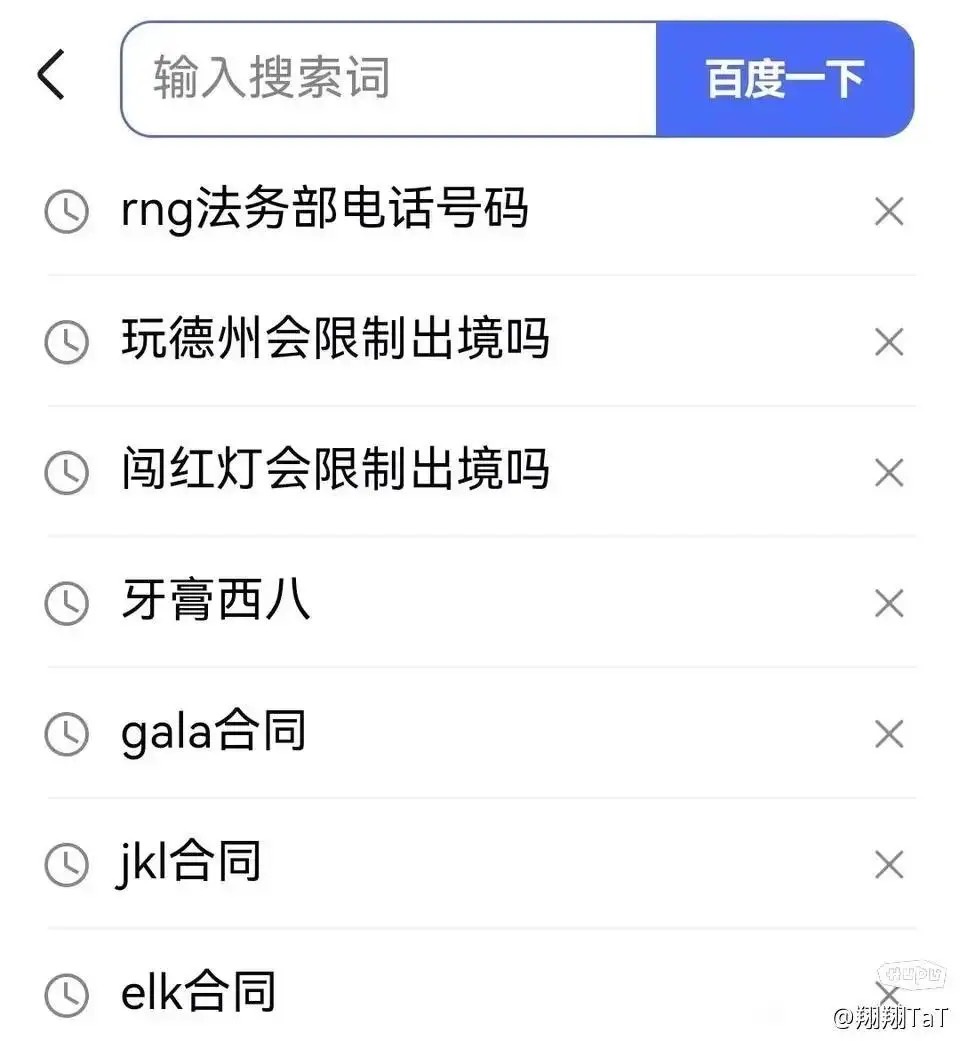Select the 闯红灯会限制出境吗 suggestion
This screenshot has height=1041, width=960.
335,471
